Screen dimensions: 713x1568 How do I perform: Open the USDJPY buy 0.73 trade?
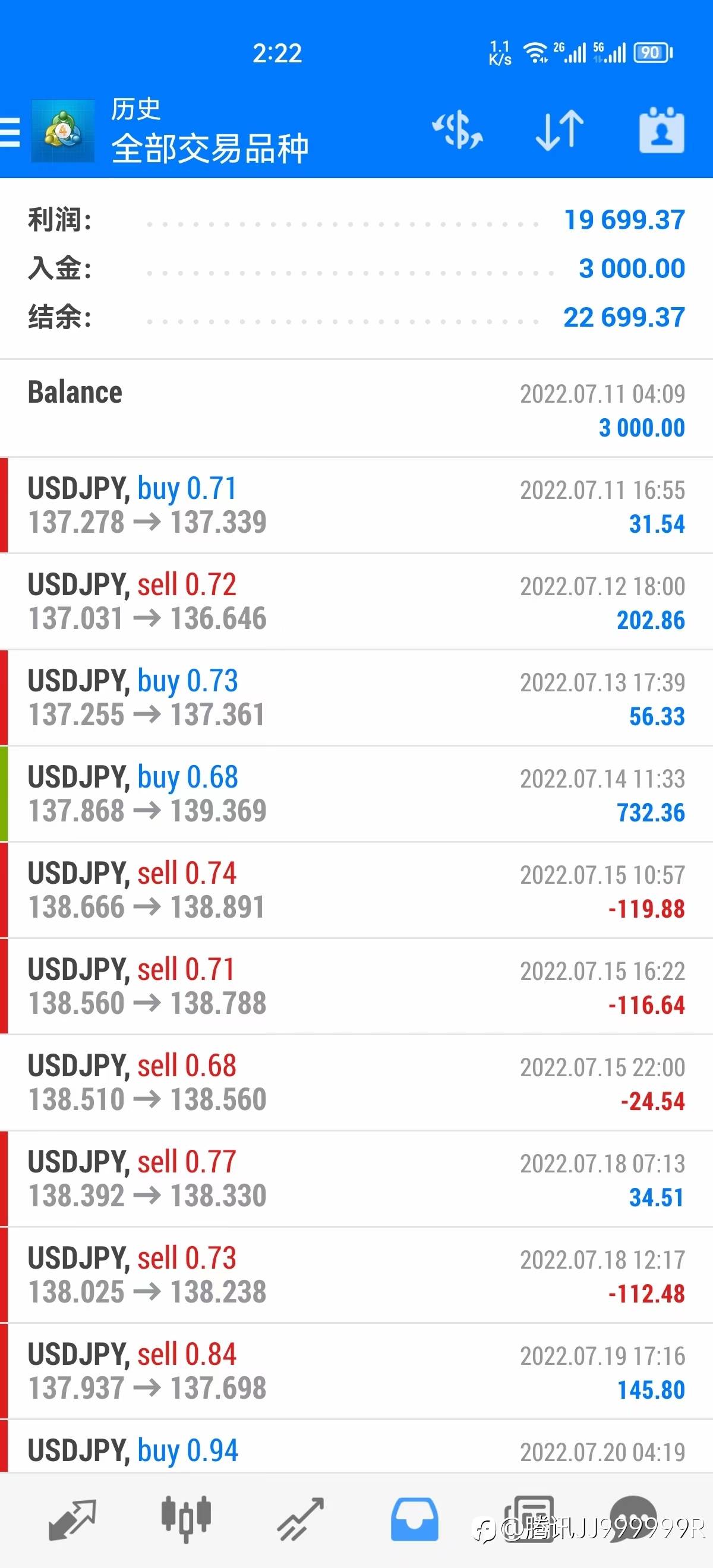(x=356, y=697)
